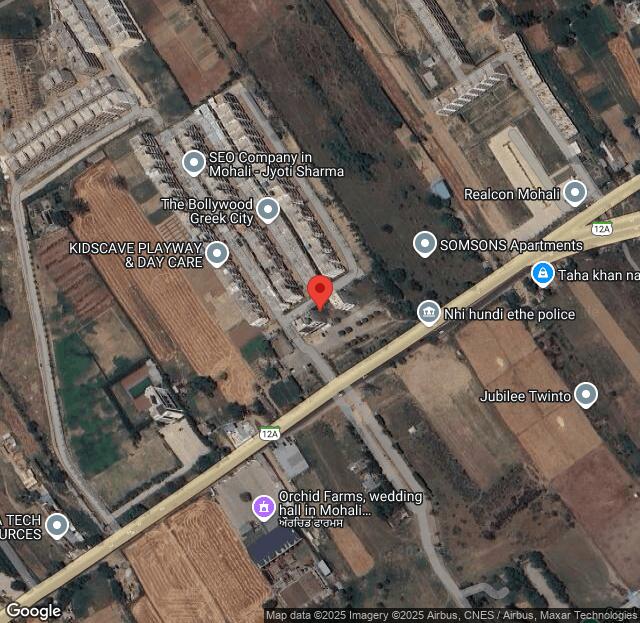The image size is (640, 623).
Task: Select Jubilee Twinto place marker
Action: (x=586, y=396)
